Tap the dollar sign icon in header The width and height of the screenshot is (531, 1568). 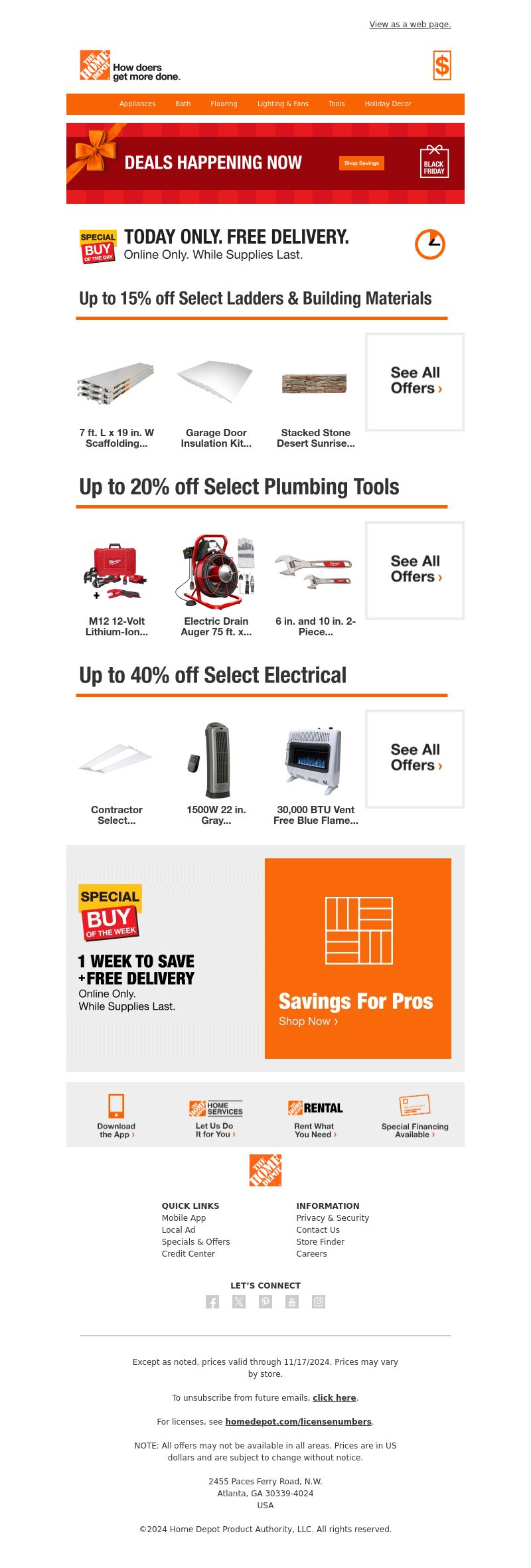click(x=441, y=66)
